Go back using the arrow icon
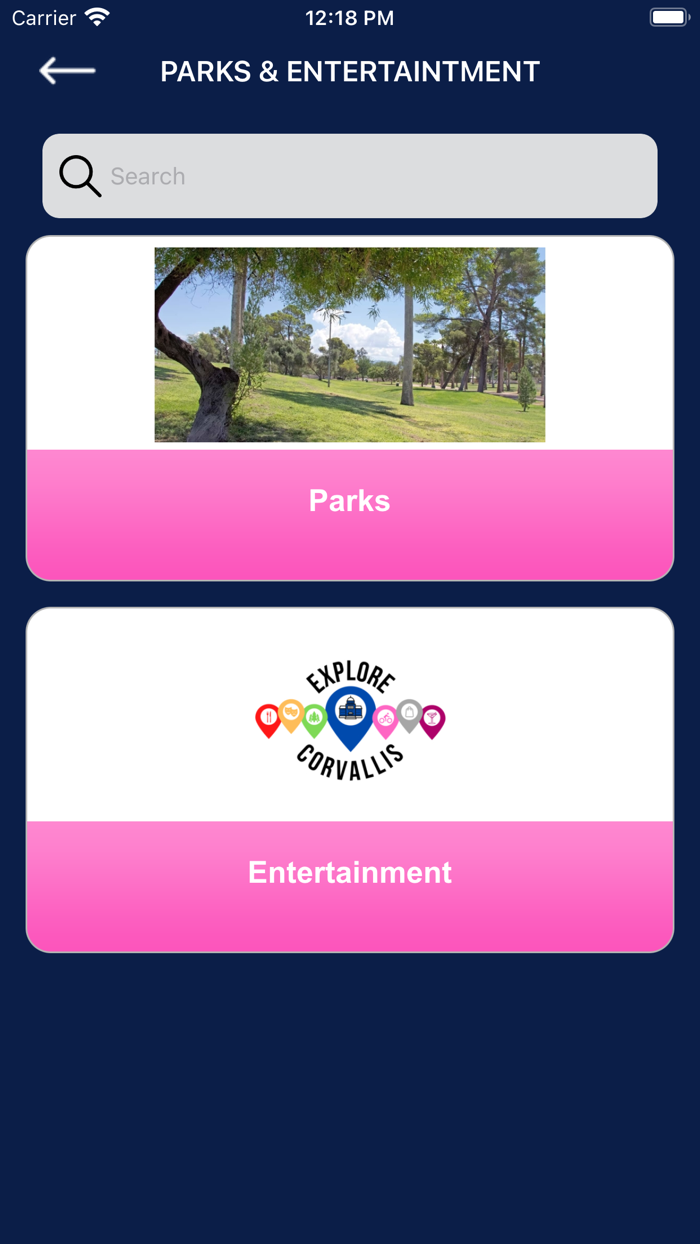The height and width of the screenshot is (1244, 700). 67,71
